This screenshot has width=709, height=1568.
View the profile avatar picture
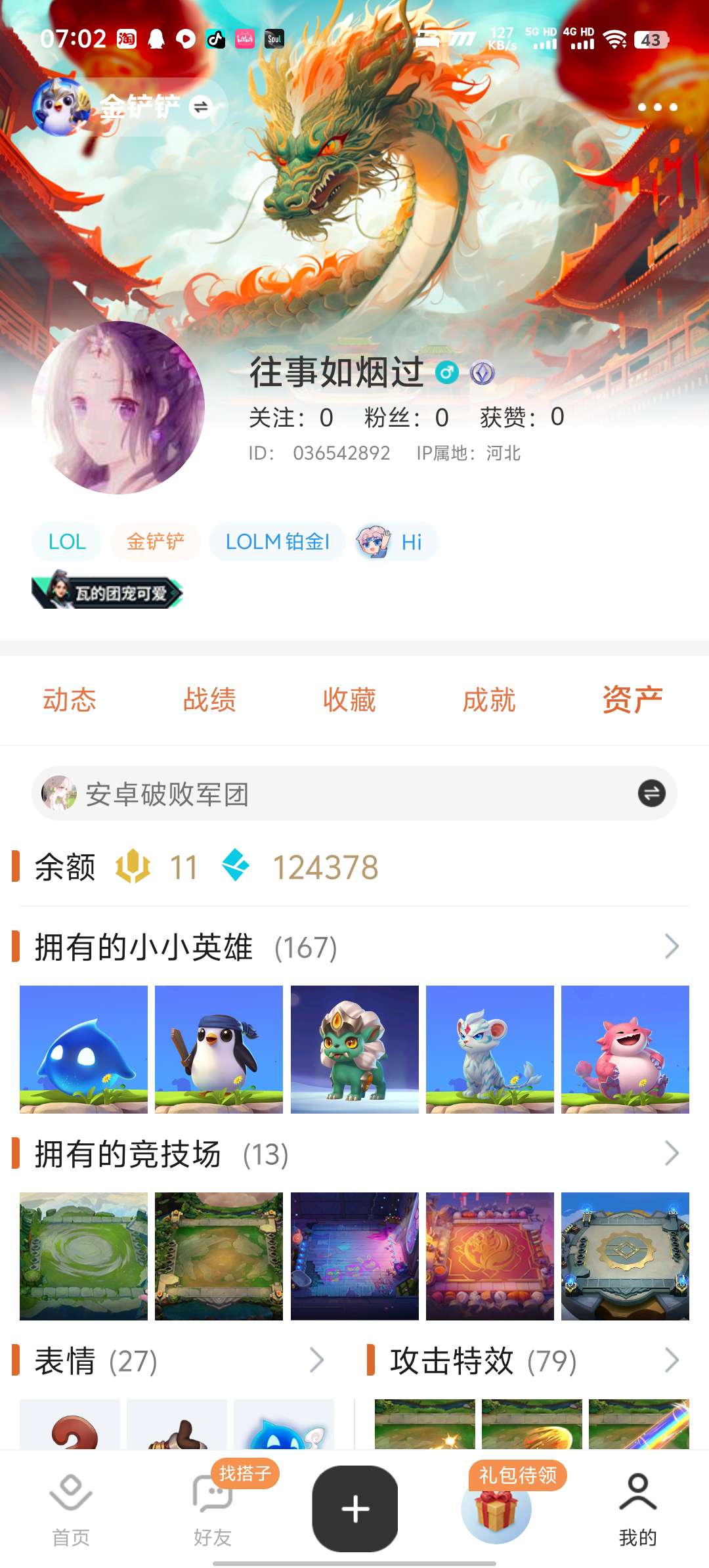point(118,407)
